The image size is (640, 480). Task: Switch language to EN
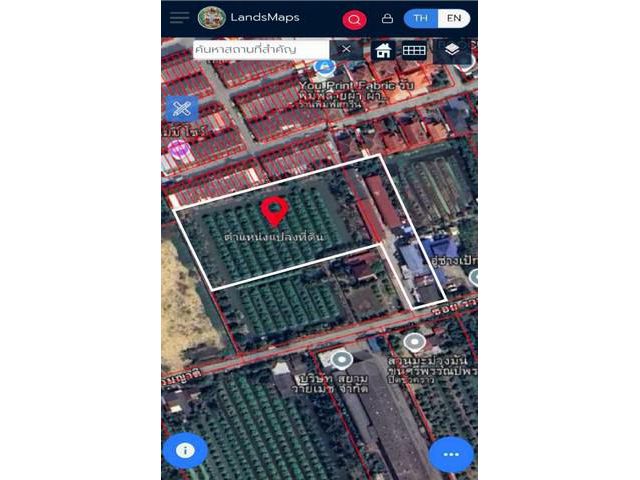point(454,18)
